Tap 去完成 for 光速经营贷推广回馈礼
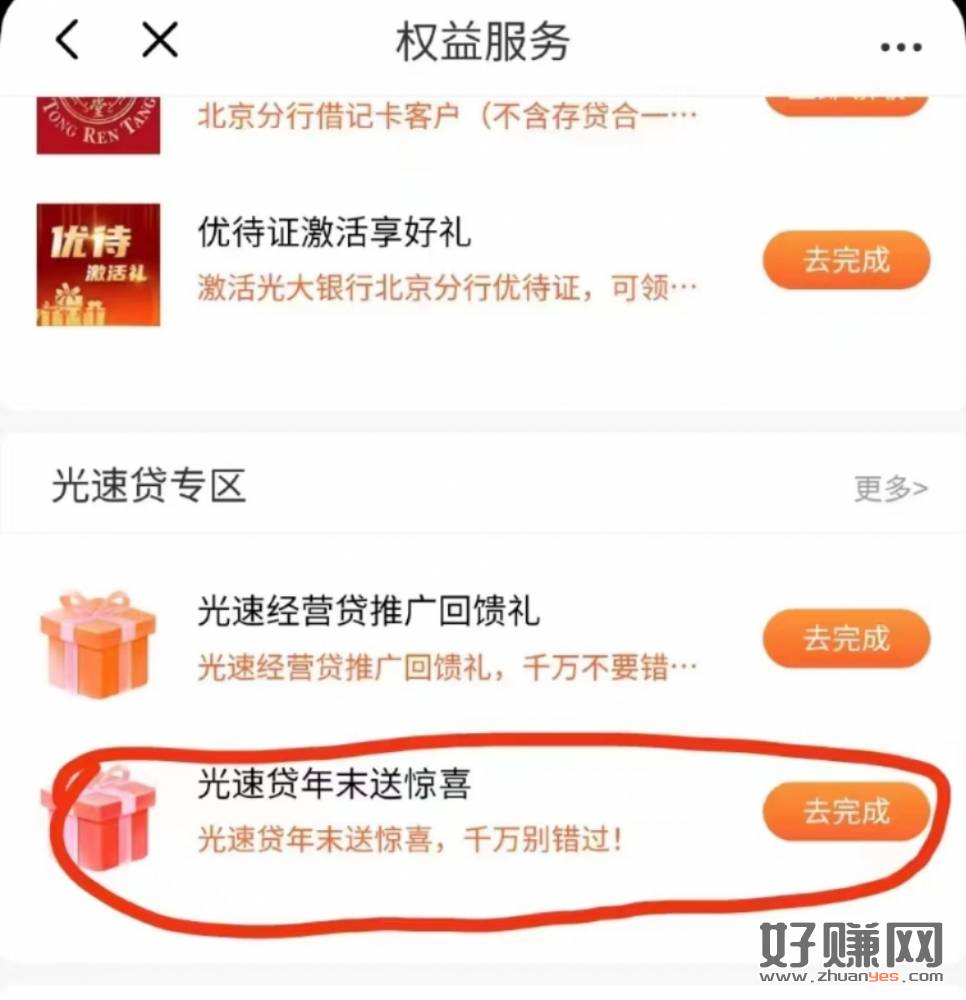966x1000 pixels. (846, 639)
